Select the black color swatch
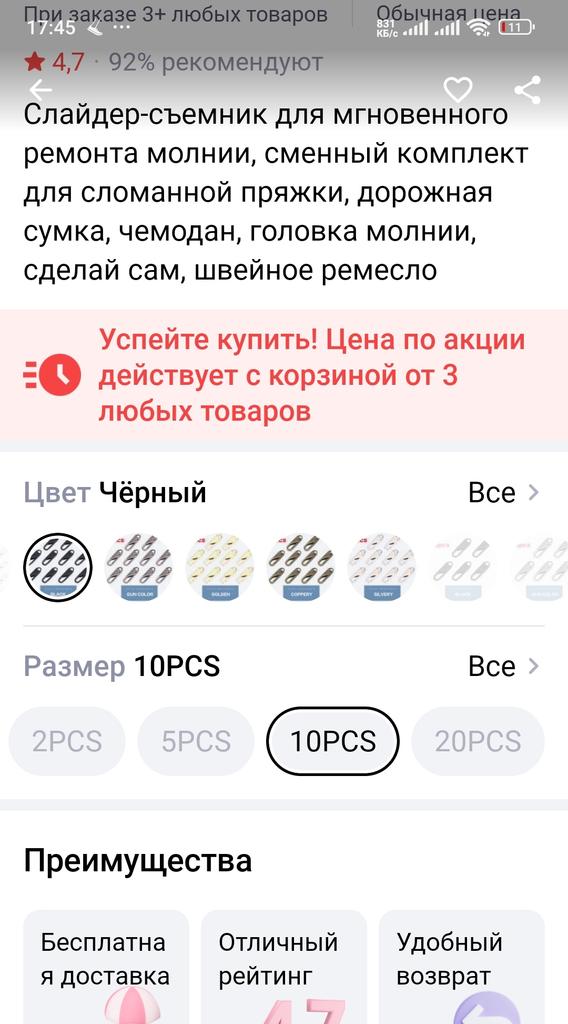Viewport: 568px width, 1024px height. click(57, 568)
